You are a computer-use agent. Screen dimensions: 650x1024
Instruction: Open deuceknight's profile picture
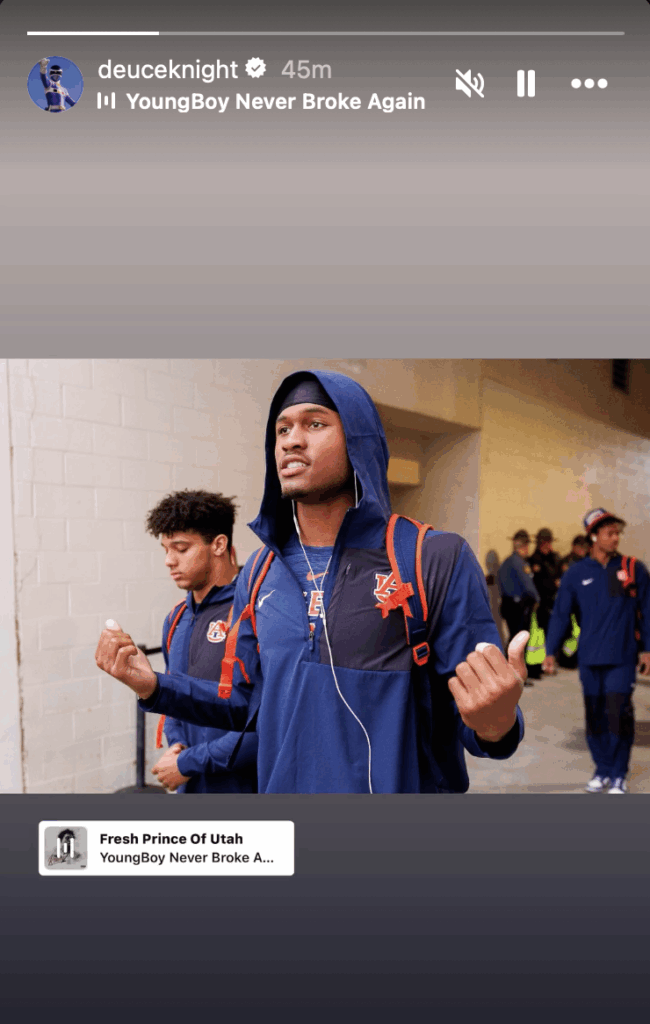click(55, 84)
